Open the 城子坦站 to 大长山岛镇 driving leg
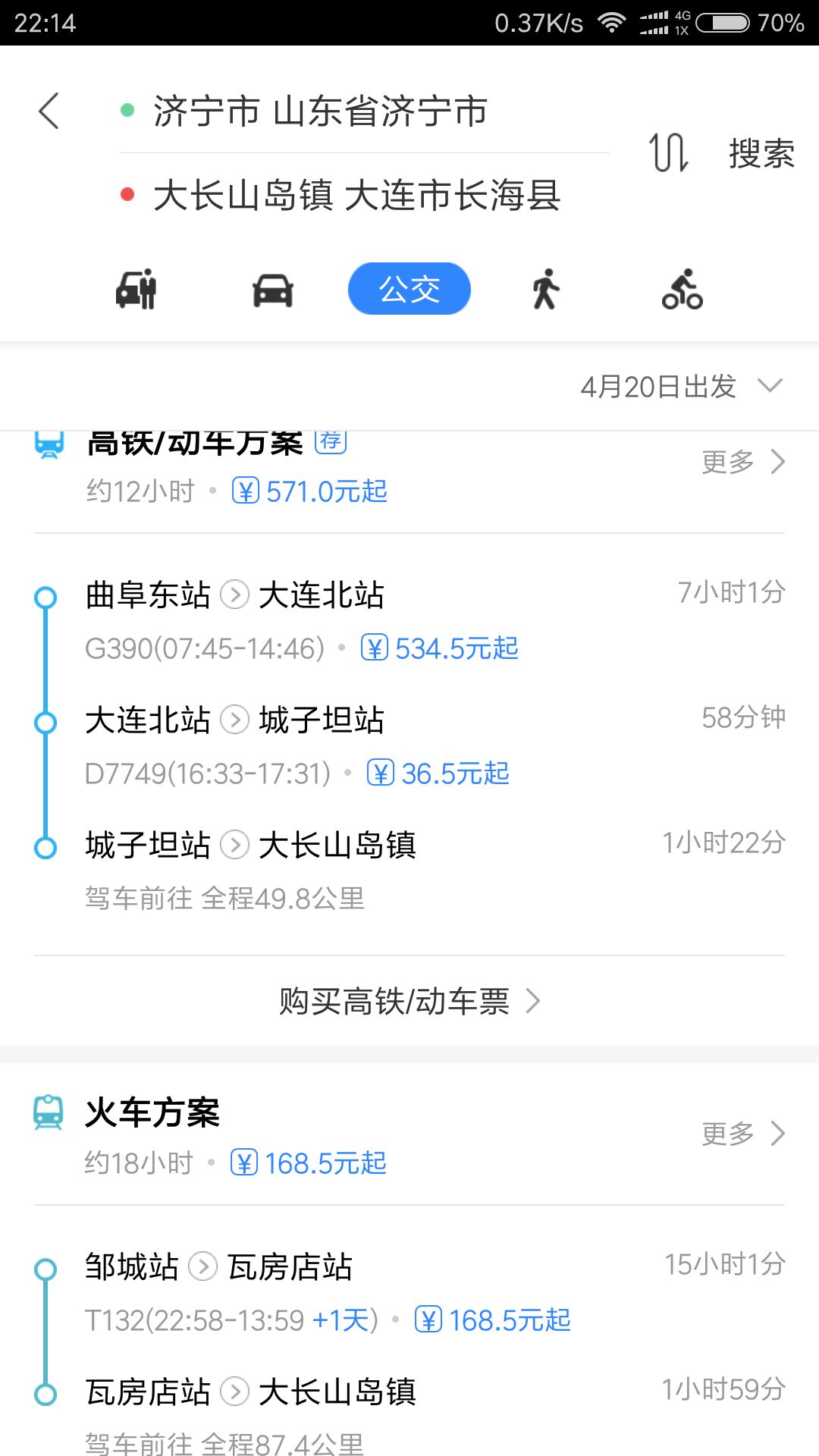819x1456 pixels. point(409,871)
